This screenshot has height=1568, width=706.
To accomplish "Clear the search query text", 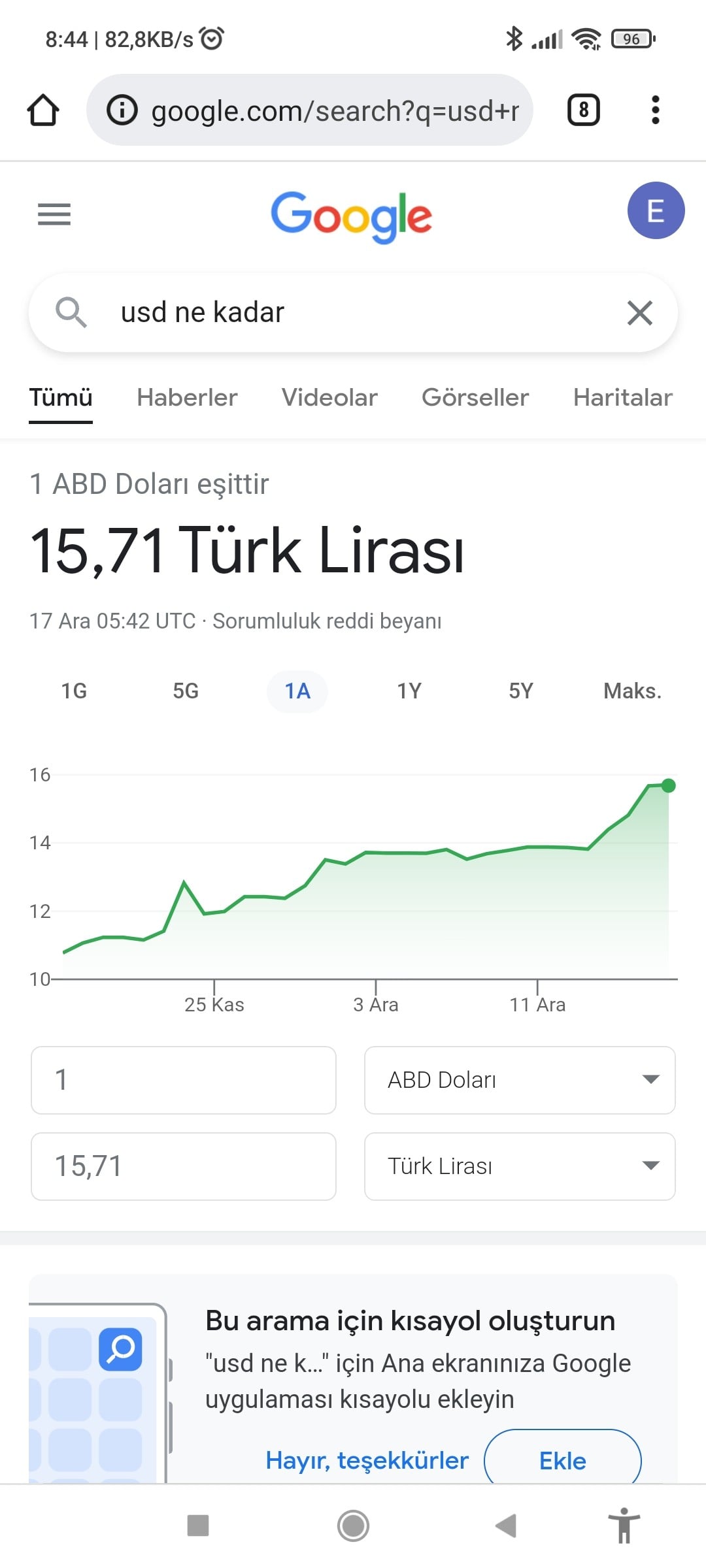I will [639, 313].
